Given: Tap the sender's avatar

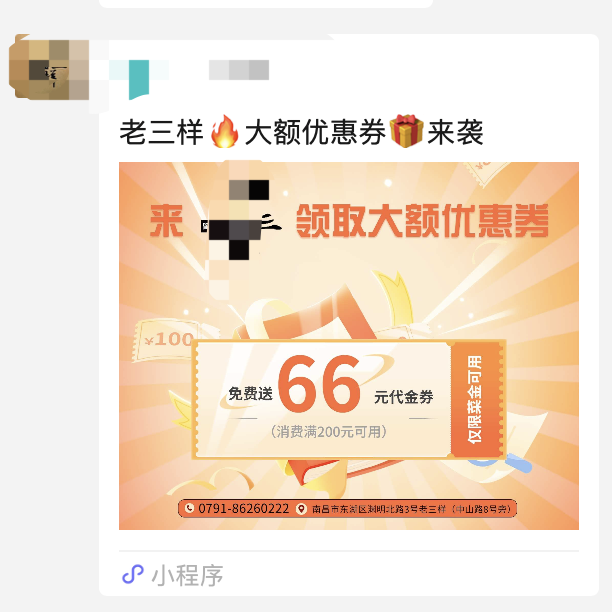Looking at the screenshot, I should pos(49,70).
